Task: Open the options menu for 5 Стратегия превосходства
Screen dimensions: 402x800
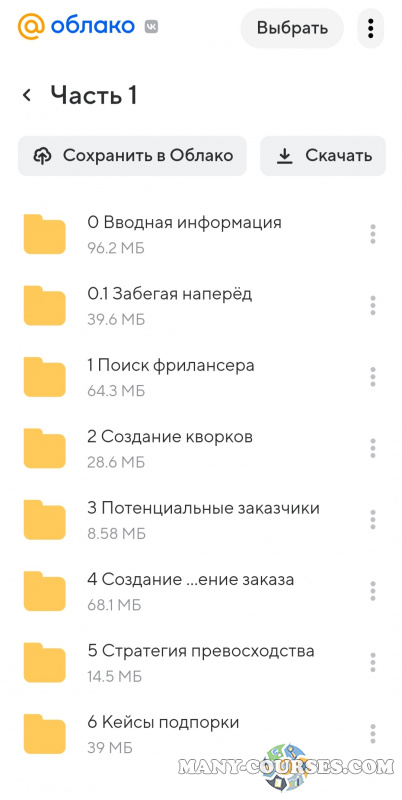Action: click(x=373, y=662)
